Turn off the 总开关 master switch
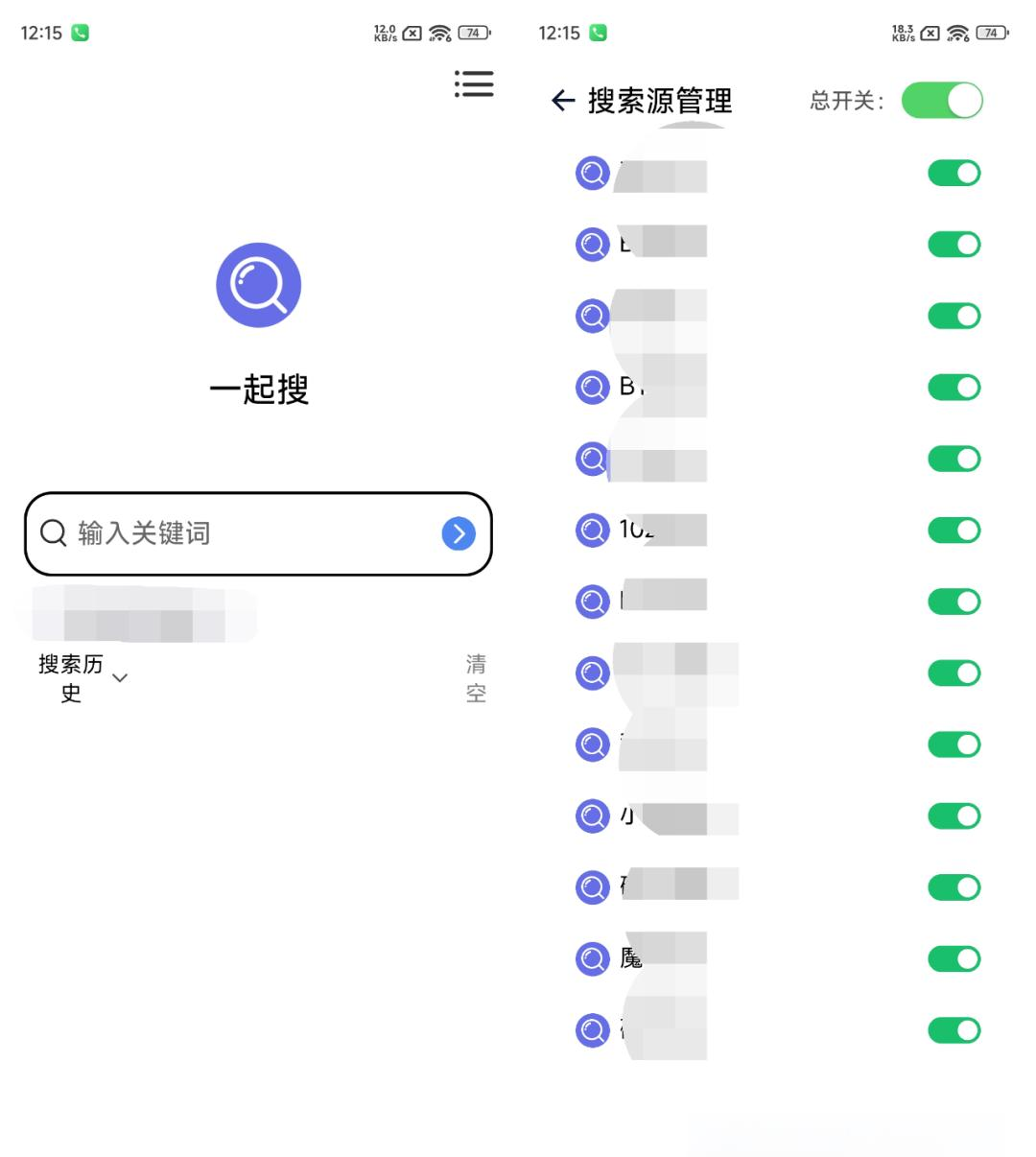Viewport: 1036px width, 1157px height. [943, 100]
